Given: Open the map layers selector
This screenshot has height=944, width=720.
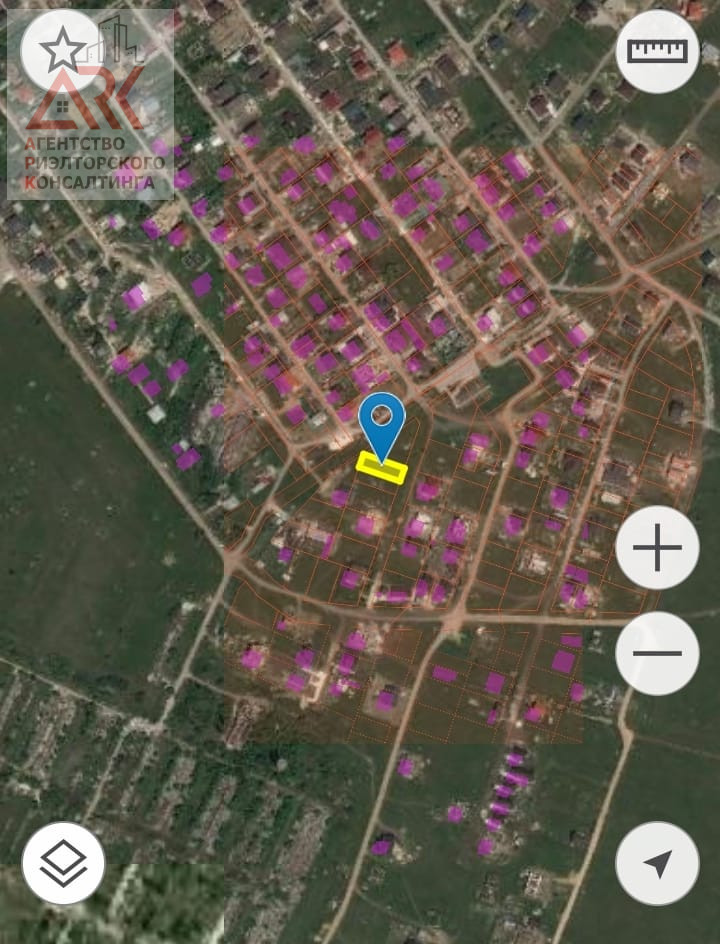Looking at the screenshot, I should [x=63, y=863].
